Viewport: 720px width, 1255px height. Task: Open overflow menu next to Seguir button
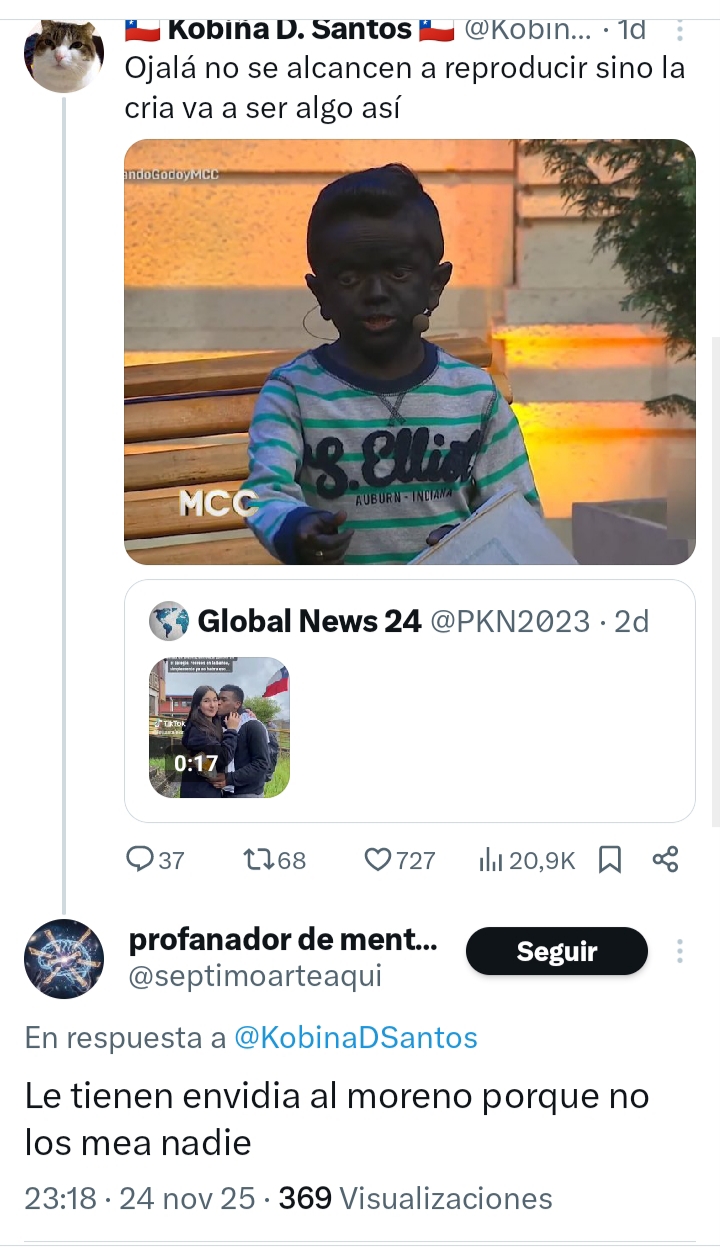680,951
